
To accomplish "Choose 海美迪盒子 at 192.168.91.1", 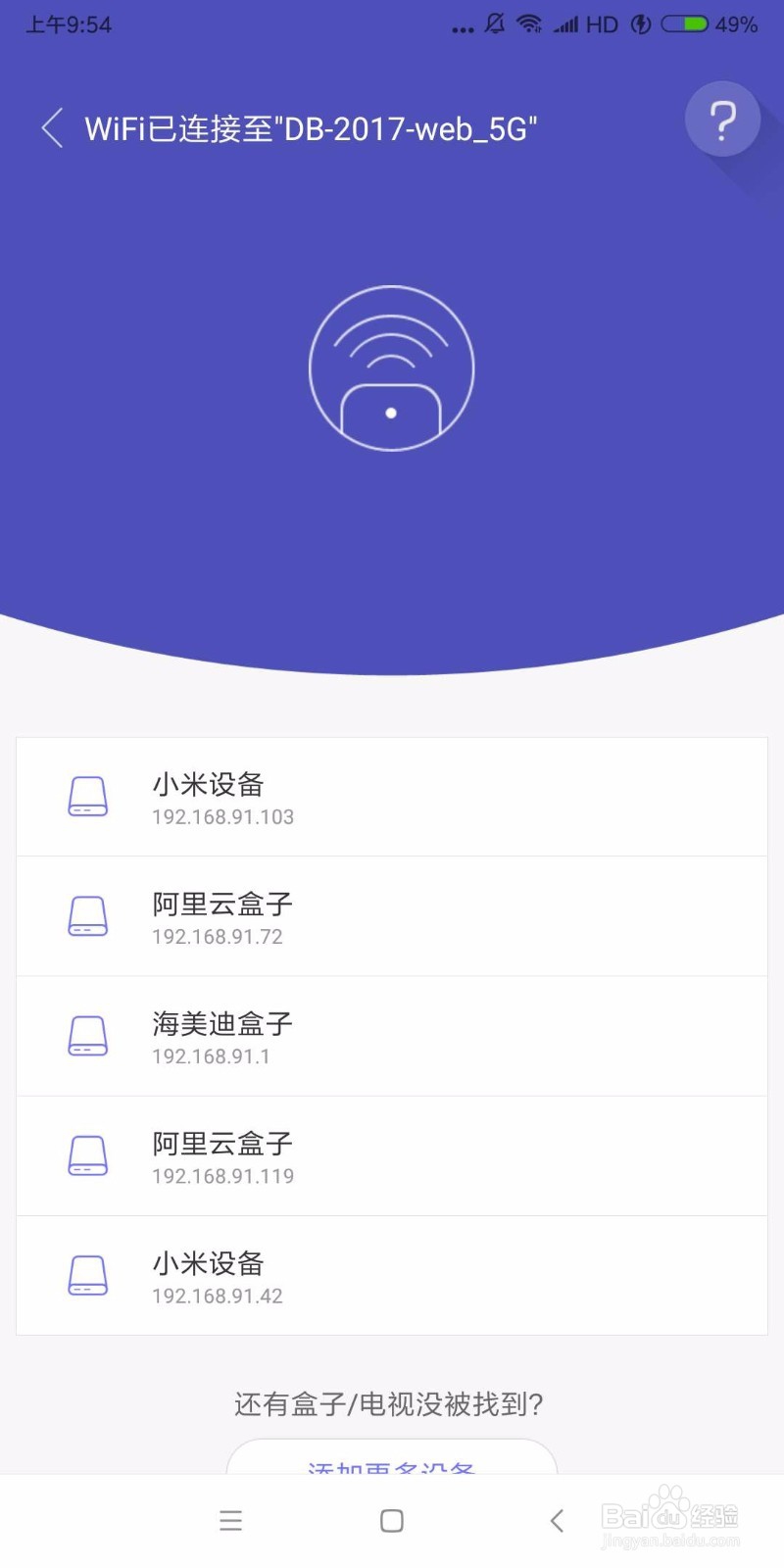I will pos(392,1036).
